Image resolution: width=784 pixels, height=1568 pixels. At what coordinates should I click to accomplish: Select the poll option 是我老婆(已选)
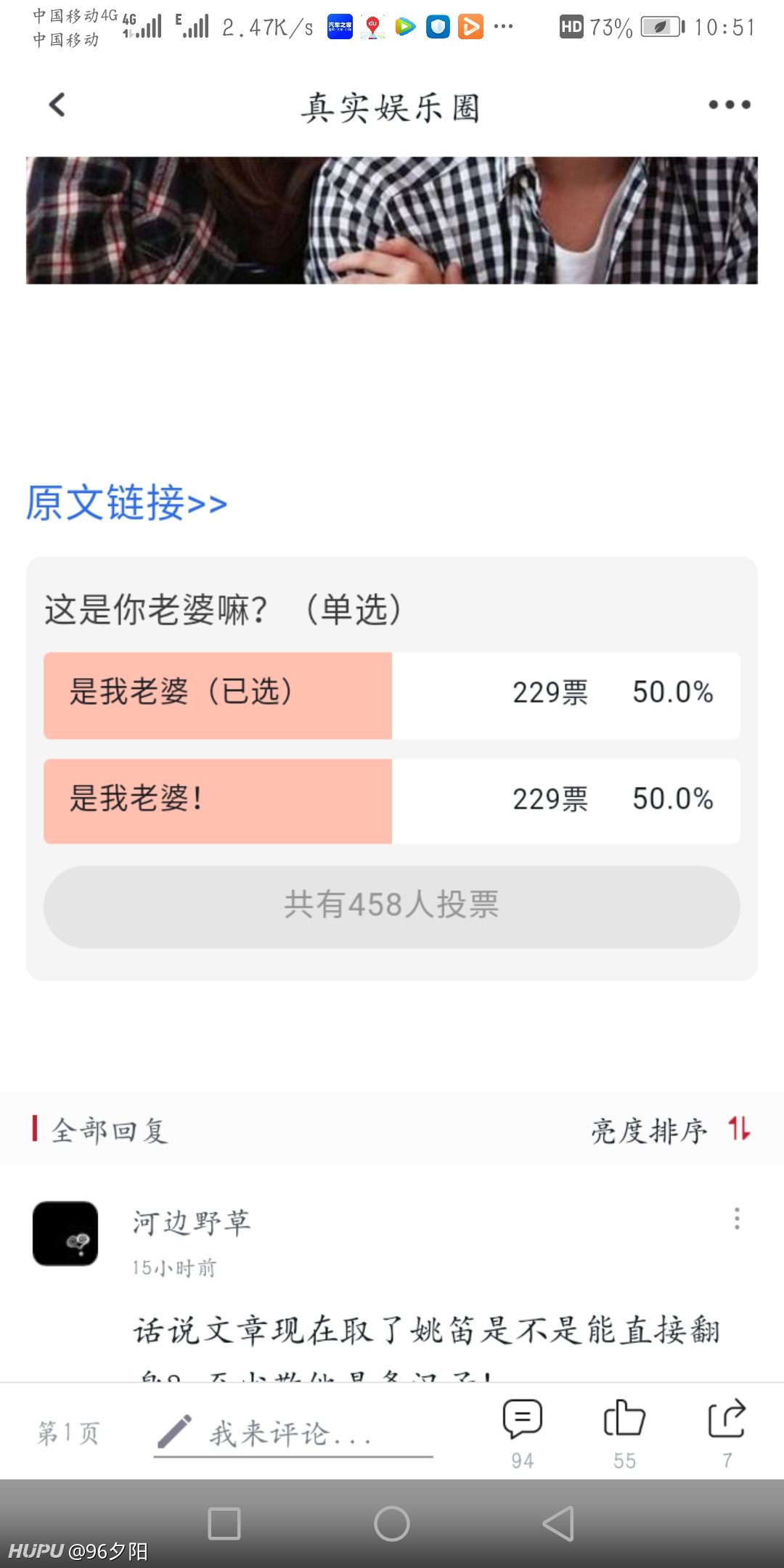click(392, 695)
